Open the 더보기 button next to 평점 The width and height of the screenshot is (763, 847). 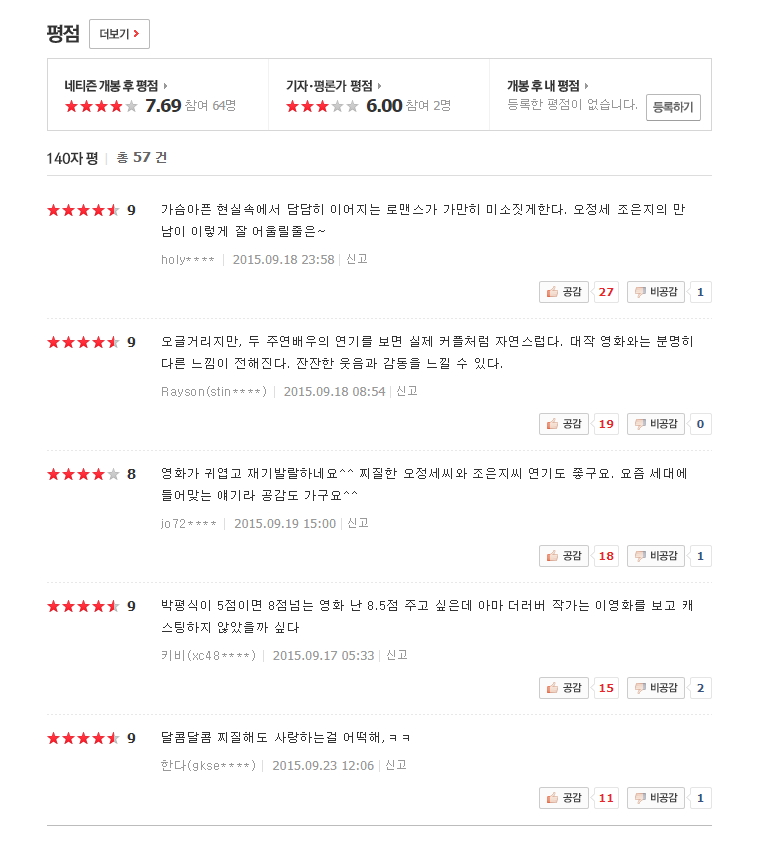point(119,34)
